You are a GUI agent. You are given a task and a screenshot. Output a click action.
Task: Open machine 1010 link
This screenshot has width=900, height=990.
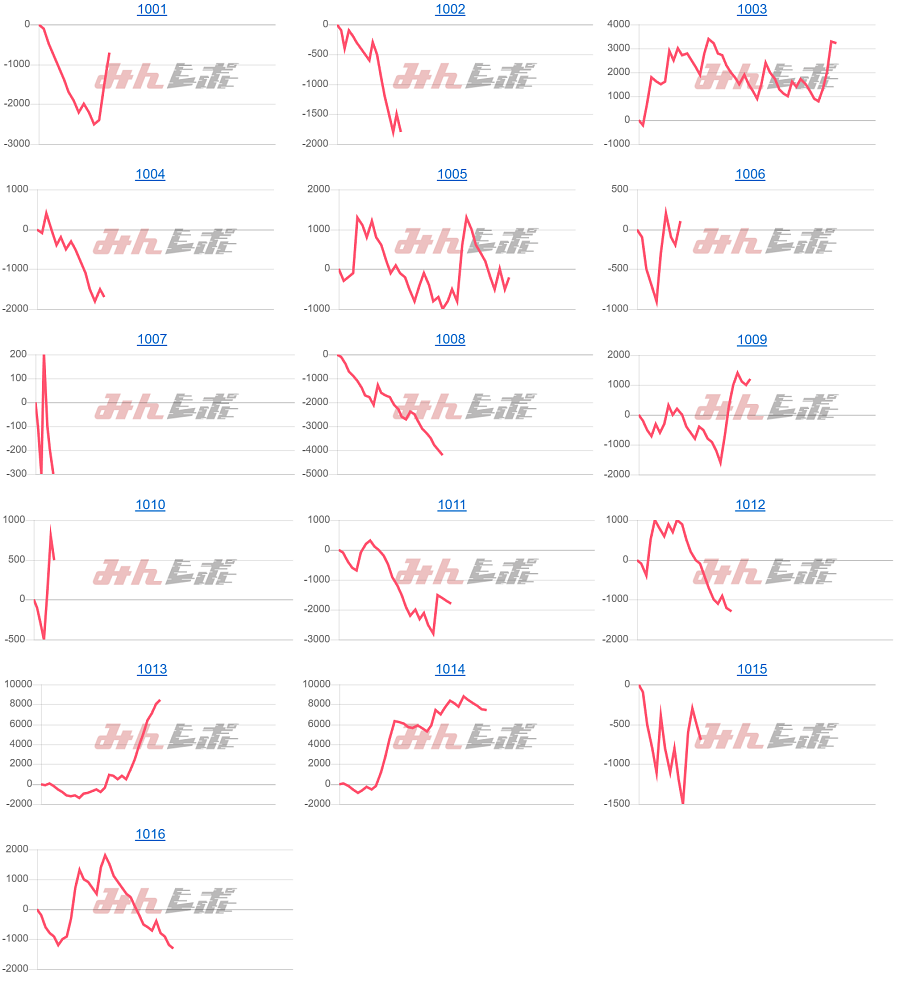click(150, 505)
